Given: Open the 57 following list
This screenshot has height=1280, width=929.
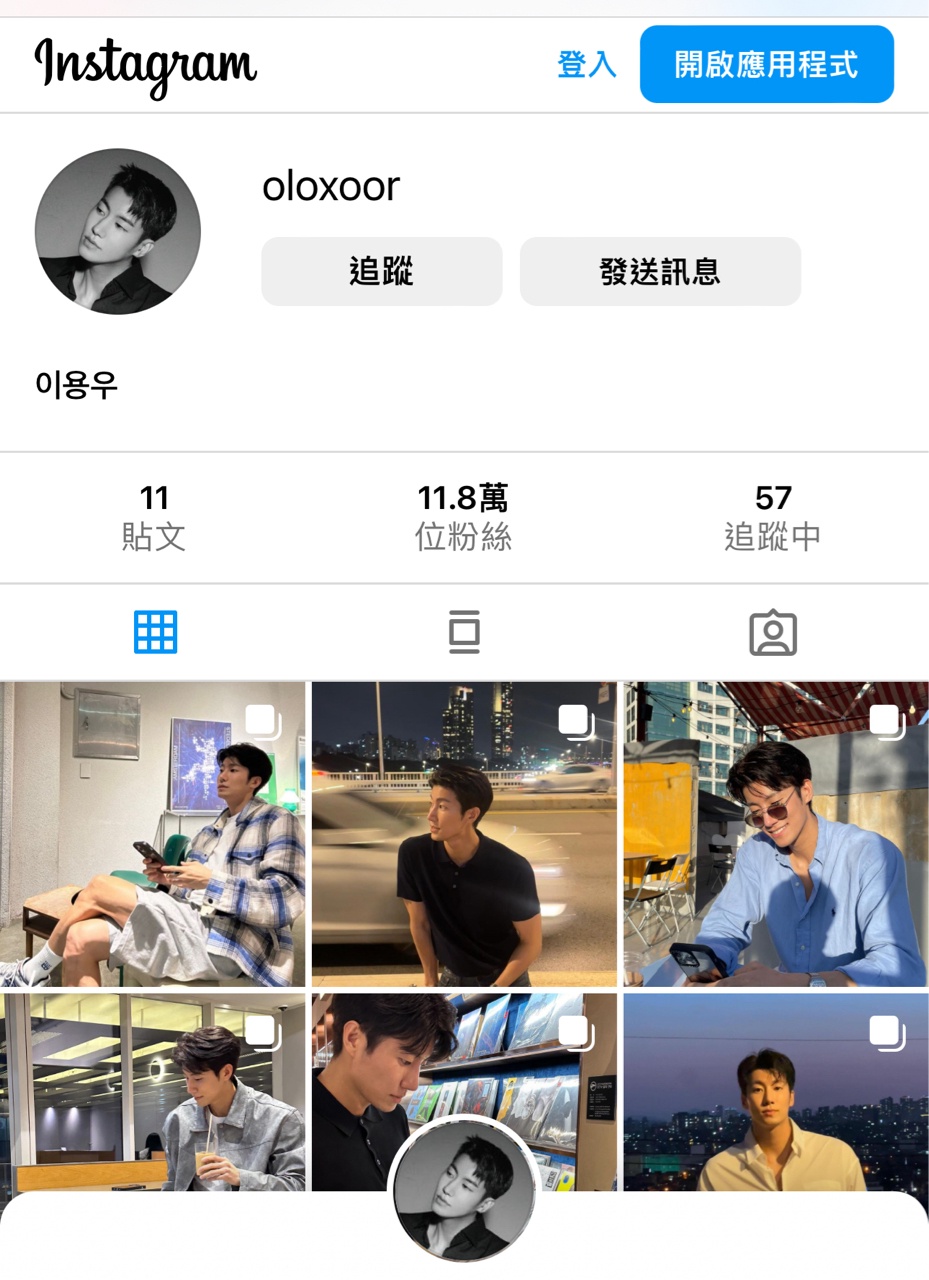Looking at the screenshot, I should coord(772,517).
